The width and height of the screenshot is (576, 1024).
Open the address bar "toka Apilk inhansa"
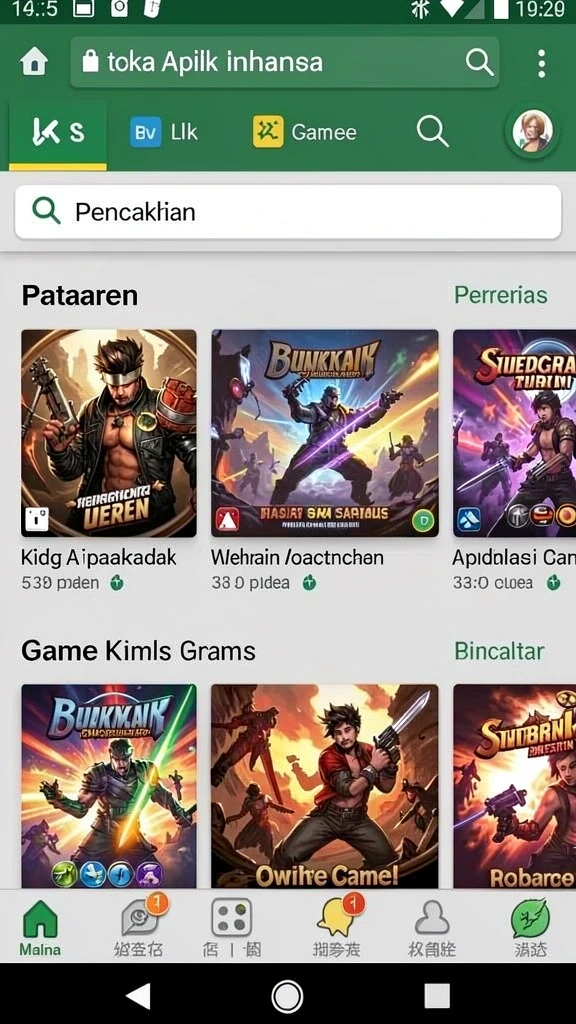tap(285, 62)
